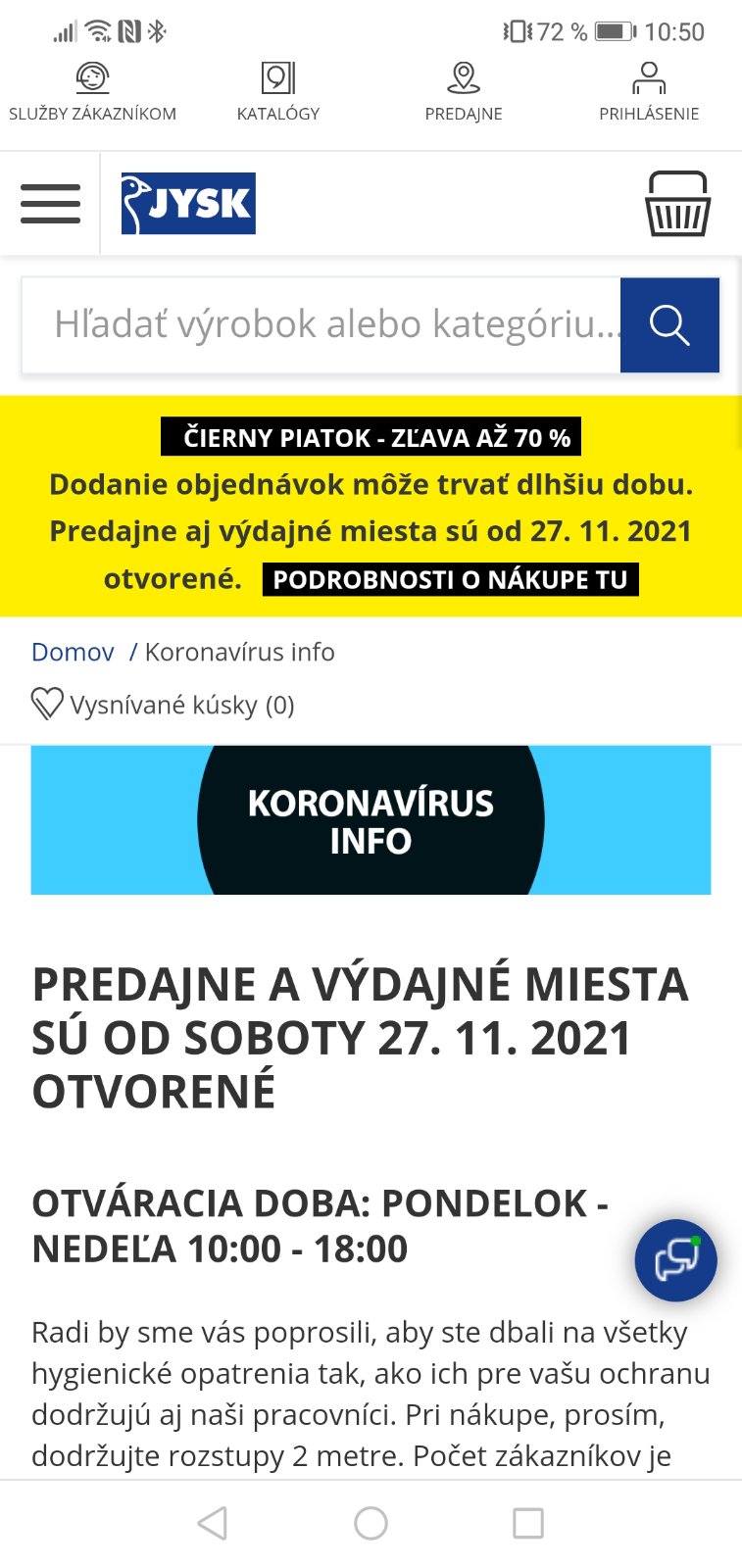The height and width of the screenshot is (1568, 742).
Task: Tap the system back button
Action: [x=213, y=1523]
